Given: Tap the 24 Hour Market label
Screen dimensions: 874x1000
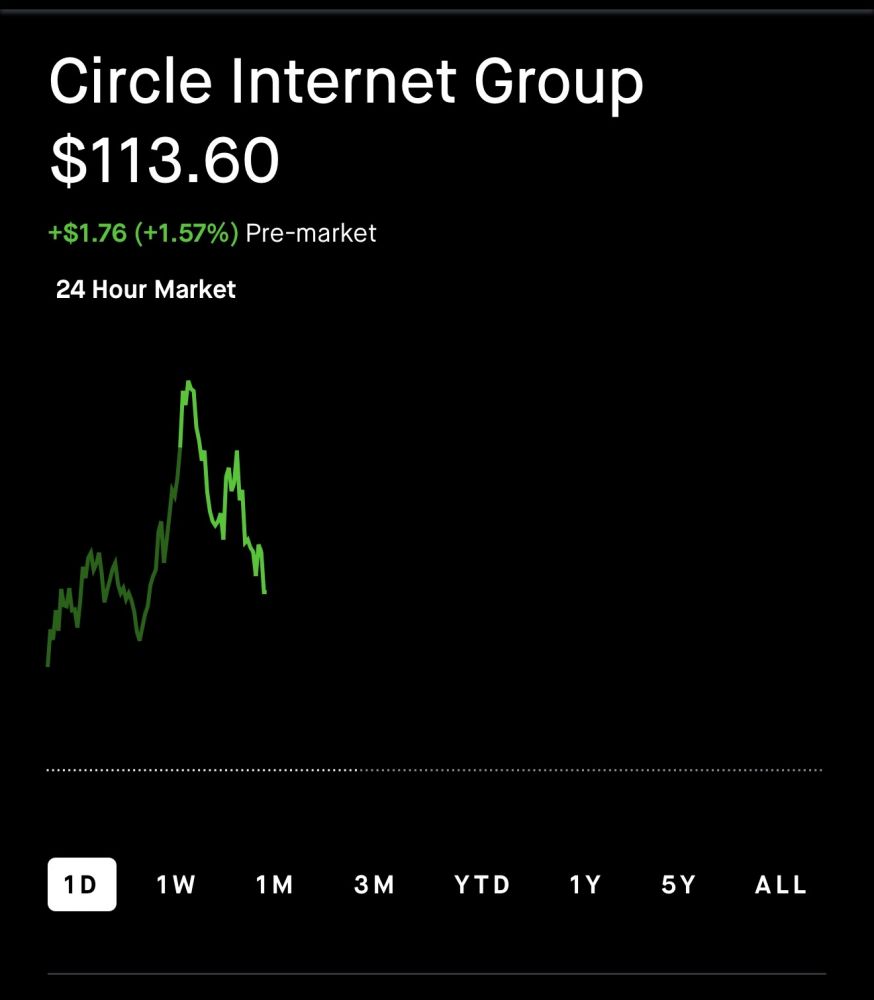Looking at the screenshot, I should click(x=146, y=290).
